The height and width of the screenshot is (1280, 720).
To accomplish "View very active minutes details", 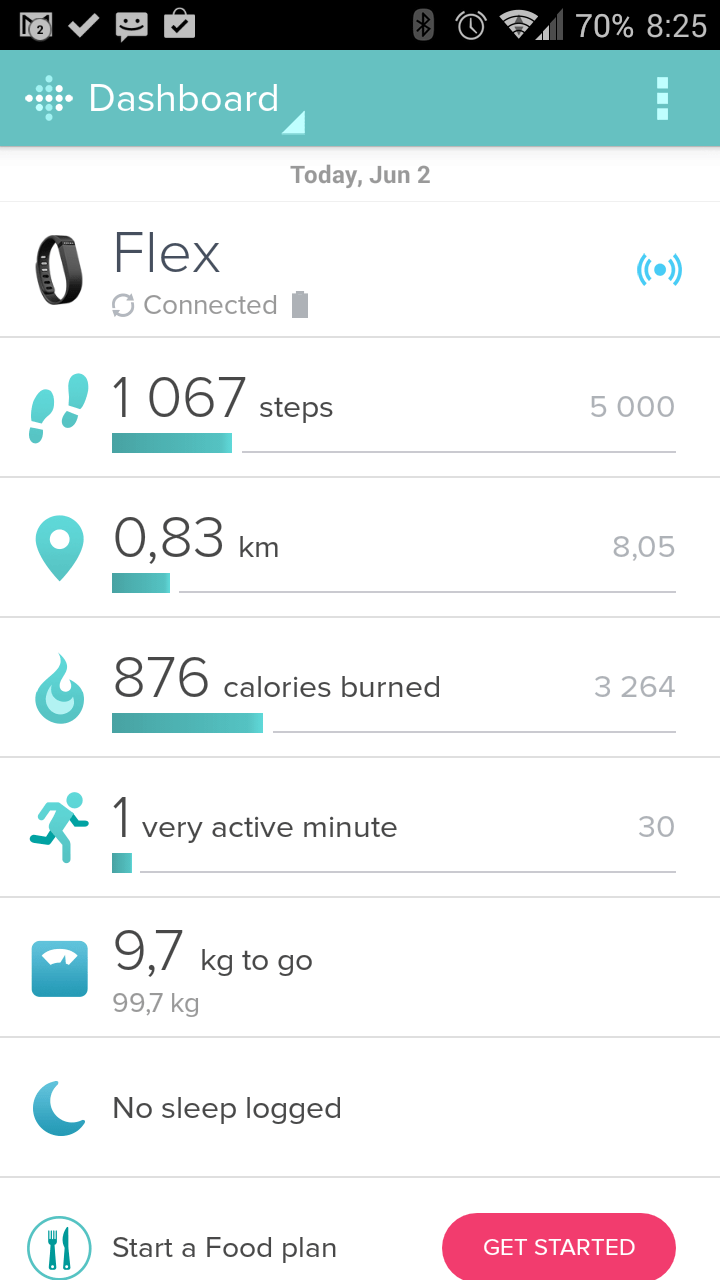I will click(x=360, y=828).
